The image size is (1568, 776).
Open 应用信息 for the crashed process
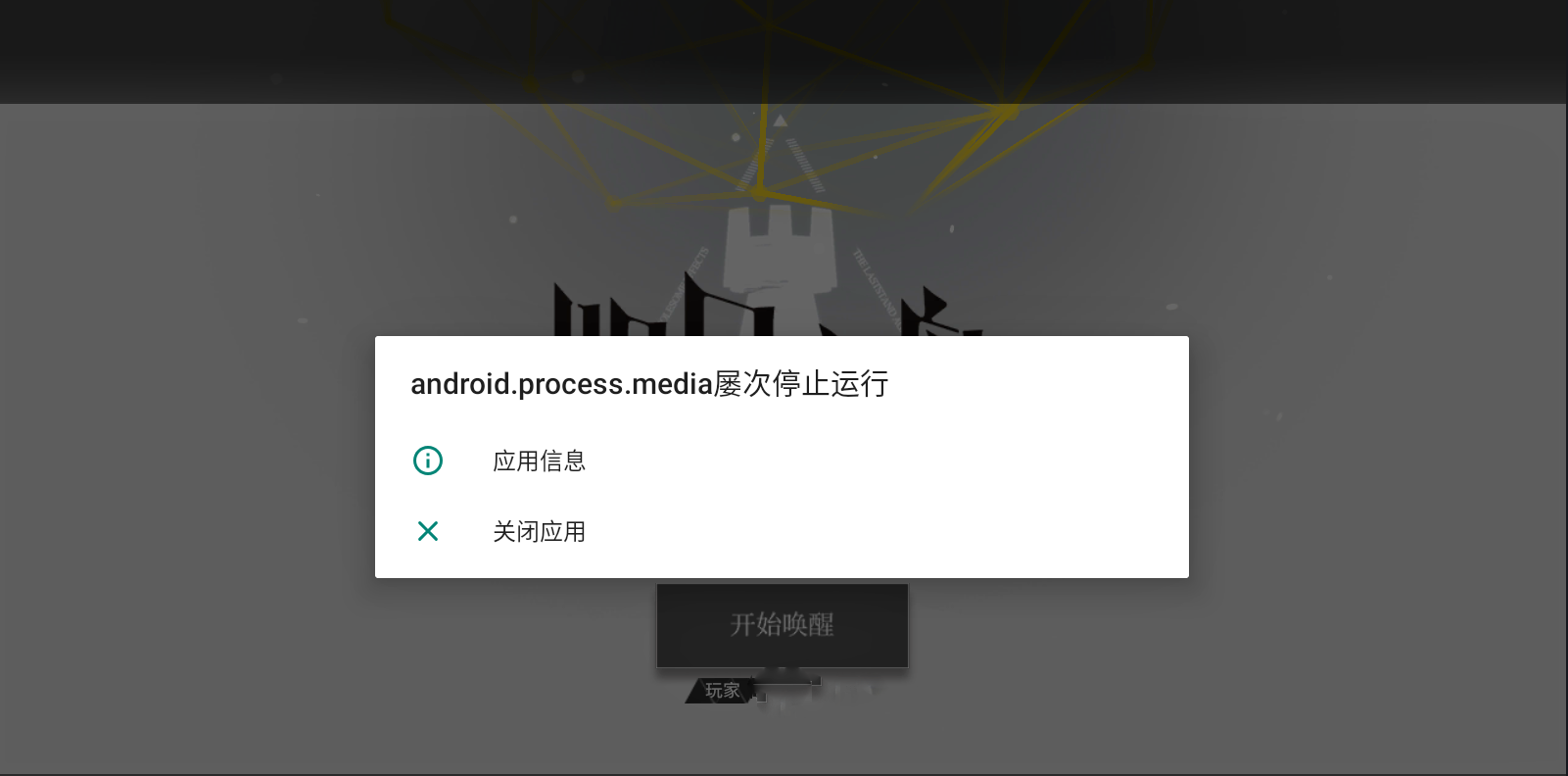pos(539,461)
